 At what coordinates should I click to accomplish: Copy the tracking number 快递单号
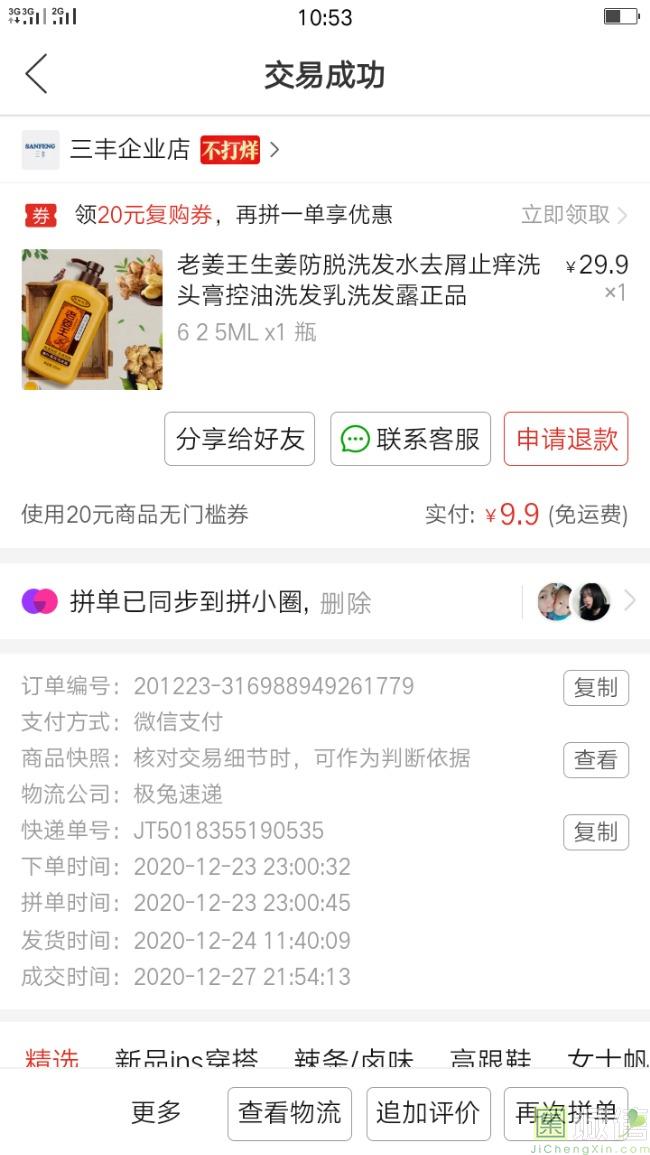595,832
